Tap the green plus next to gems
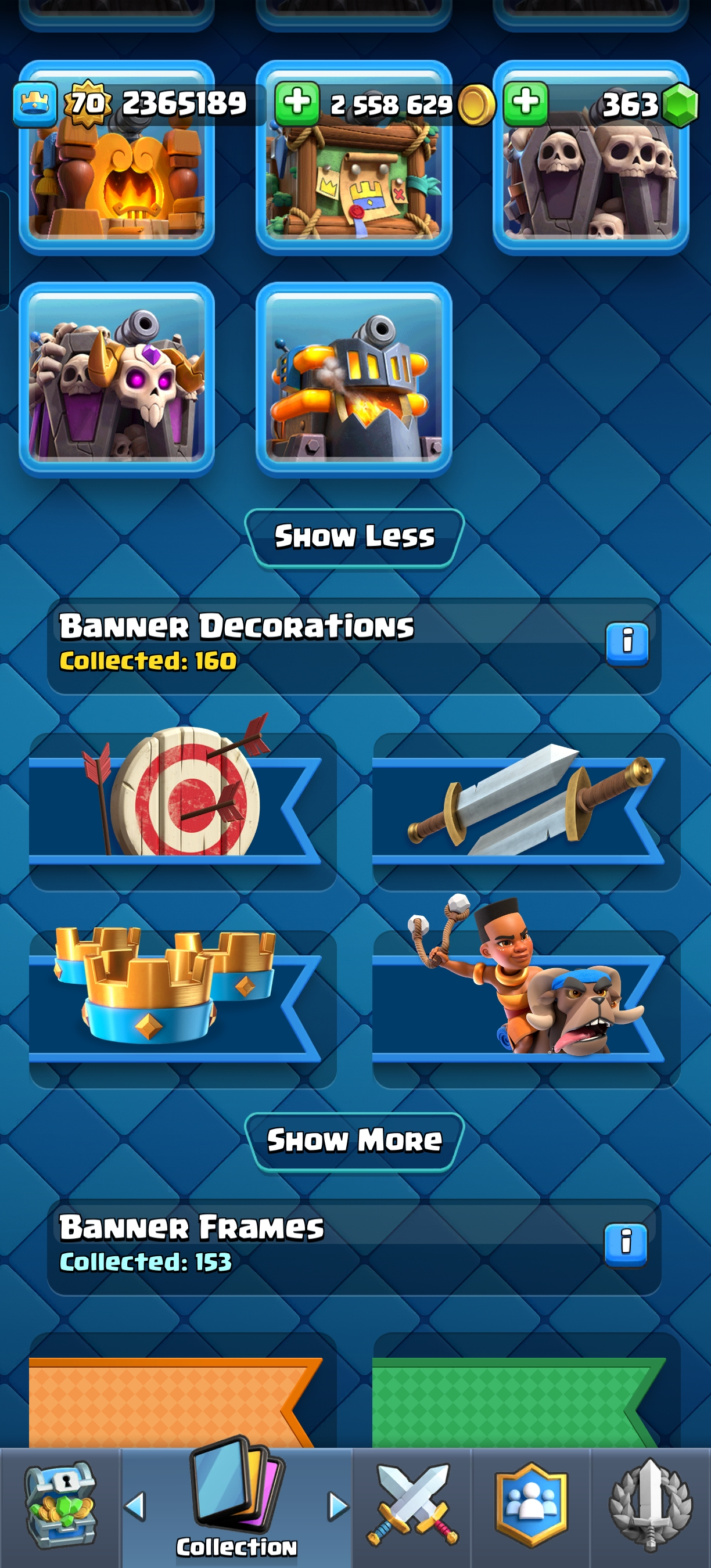This screenshot has height=1568, width=711. pos(526,103)
